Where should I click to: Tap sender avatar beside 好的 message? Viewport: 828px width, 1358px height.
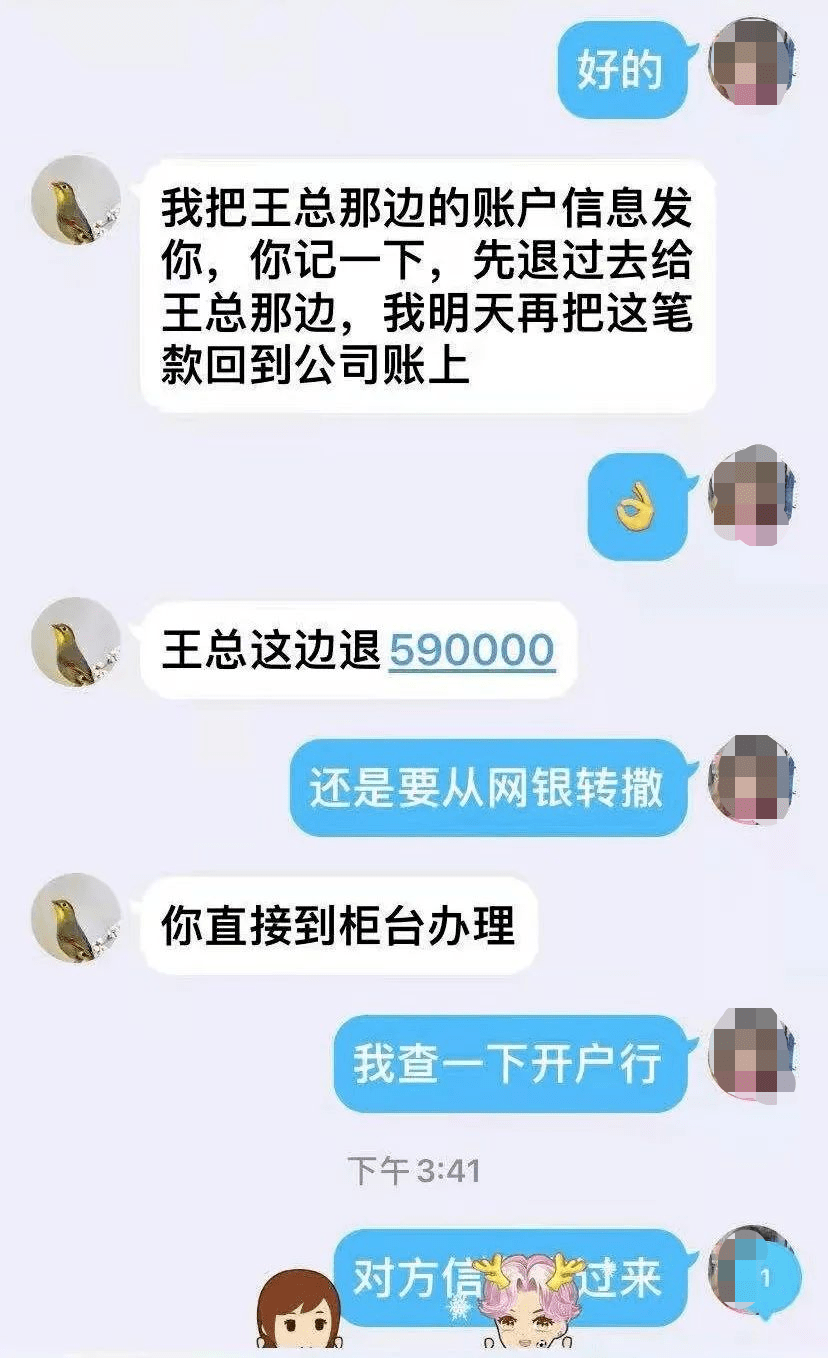coord(751,61)
